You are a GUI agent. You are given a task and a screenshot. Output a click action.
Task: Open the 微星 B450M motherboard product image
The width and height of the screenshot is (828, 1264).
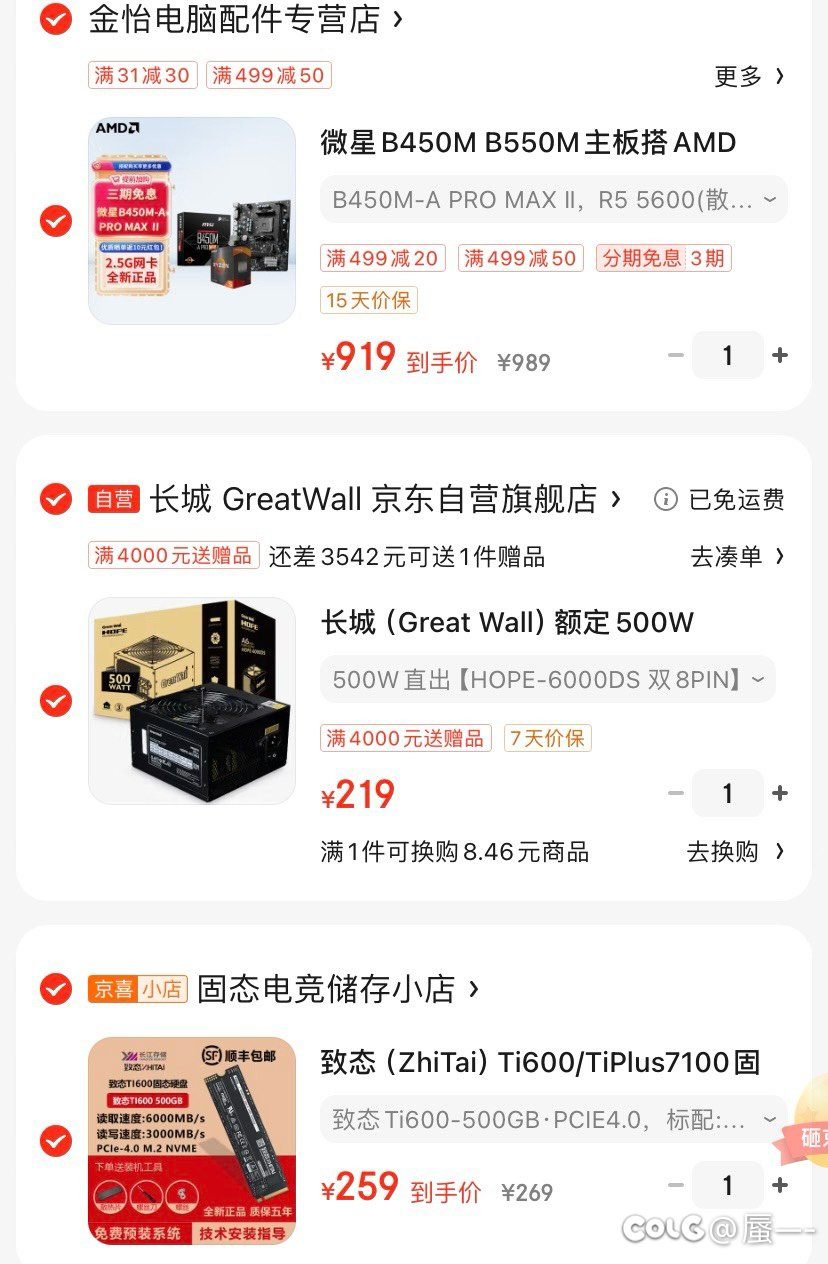pyautogui.click(x=192, y=221)
